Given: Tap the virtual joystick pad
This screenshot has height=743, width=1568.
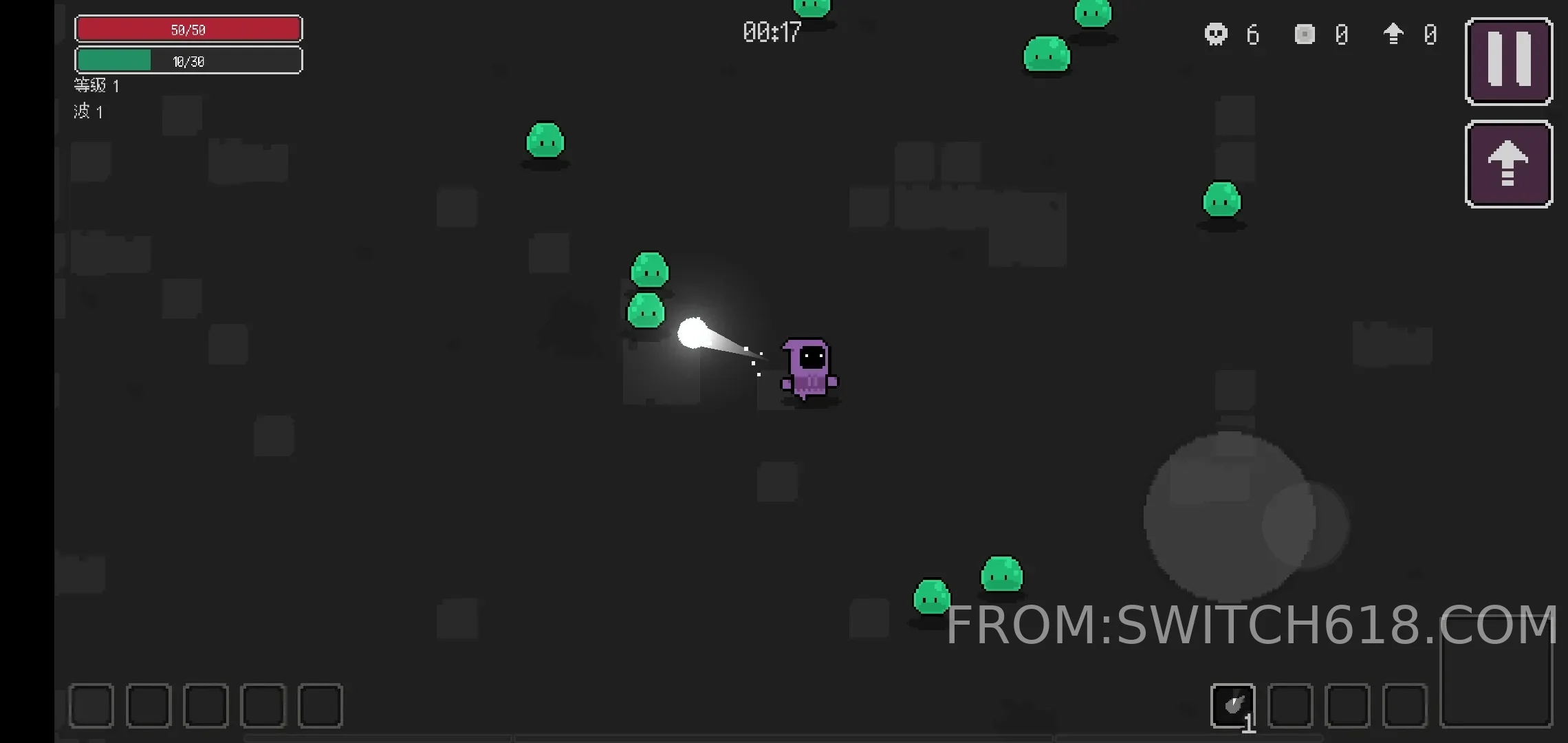Looking at the screenshot, I should coord(1230,517).
